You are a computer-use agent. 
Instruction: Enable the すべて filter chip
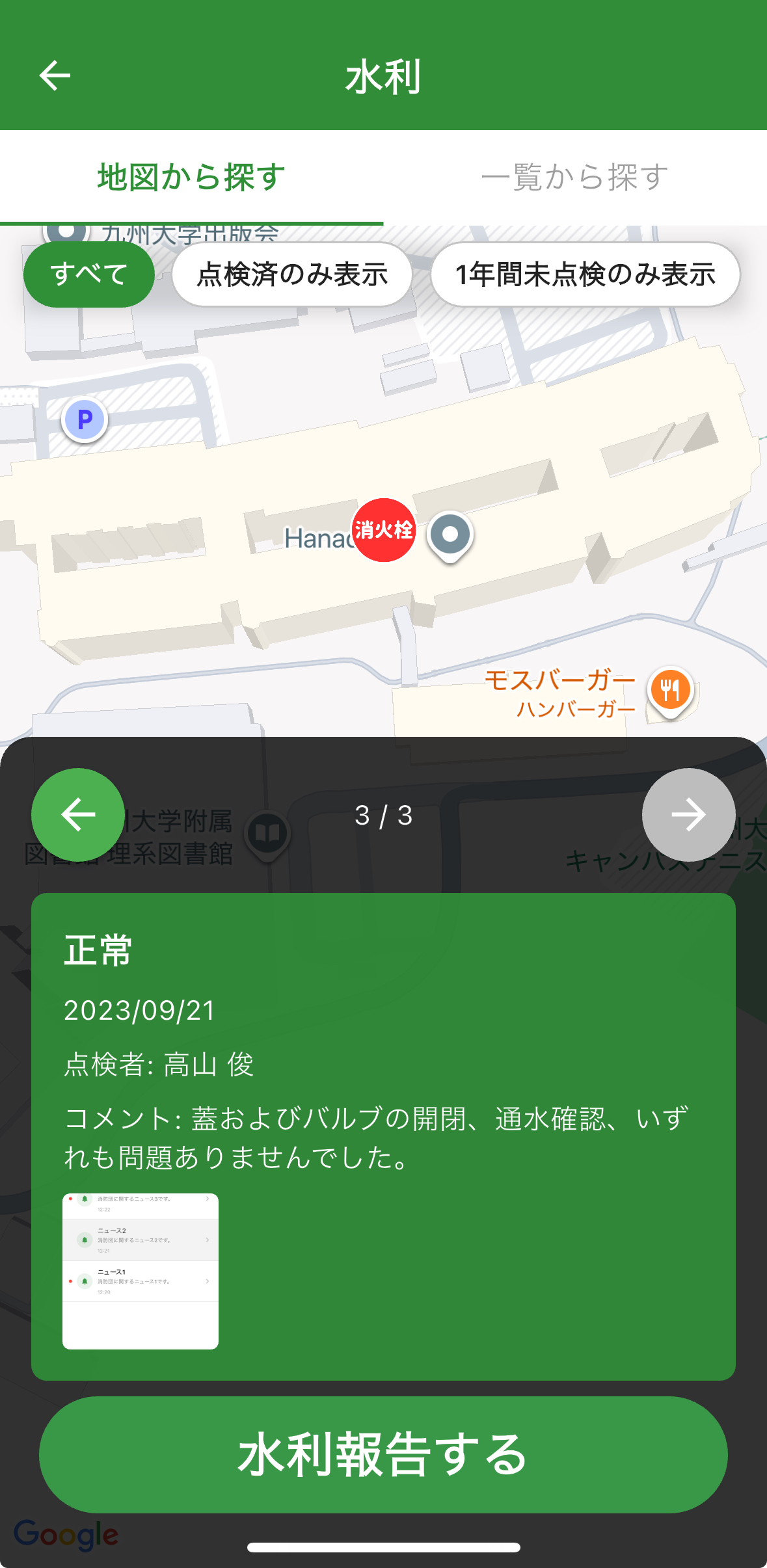pyautogui.click(x=89, y=274)
